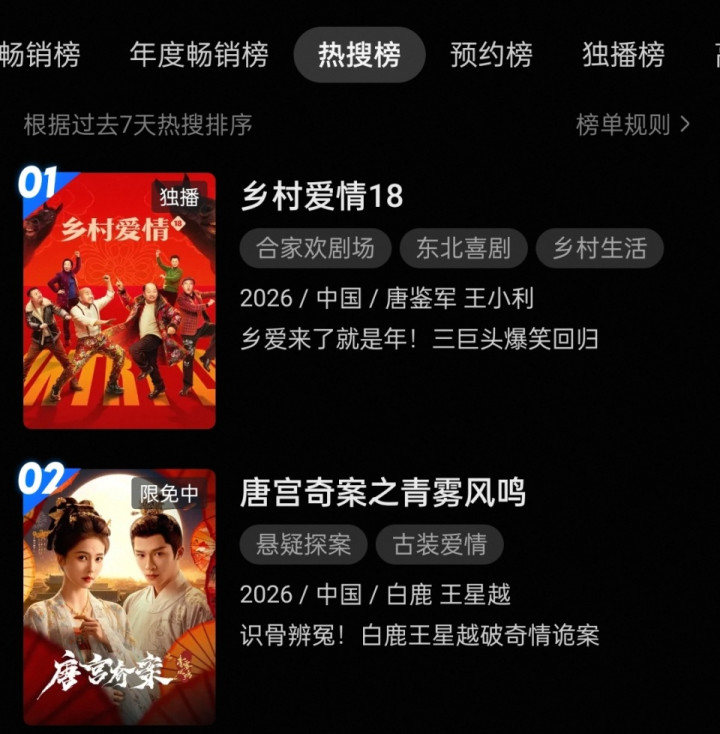
Task: Open the 乡村爱情18 poster
Action: (x=119, y=300)
